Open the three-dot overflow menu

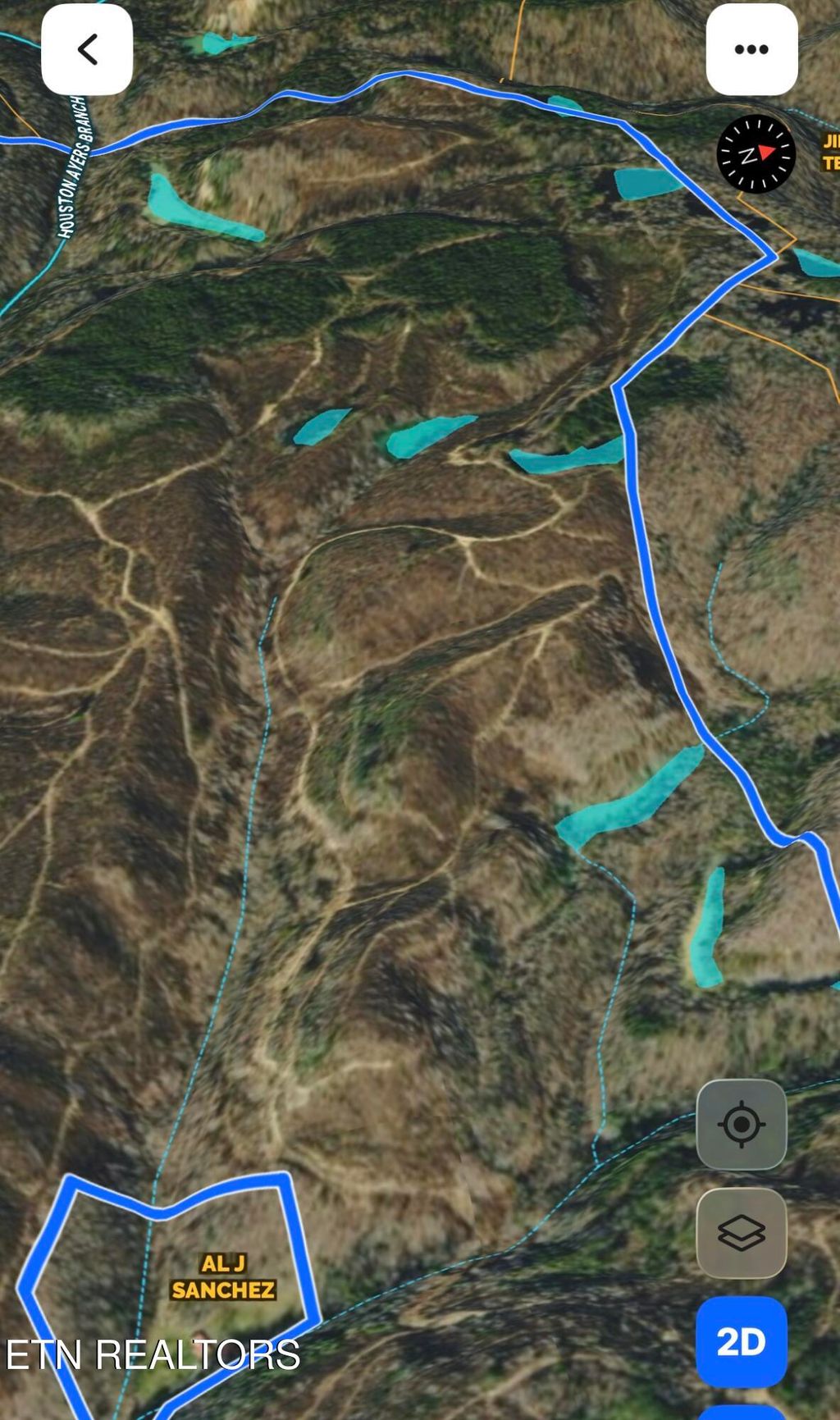tap(751, 49)
